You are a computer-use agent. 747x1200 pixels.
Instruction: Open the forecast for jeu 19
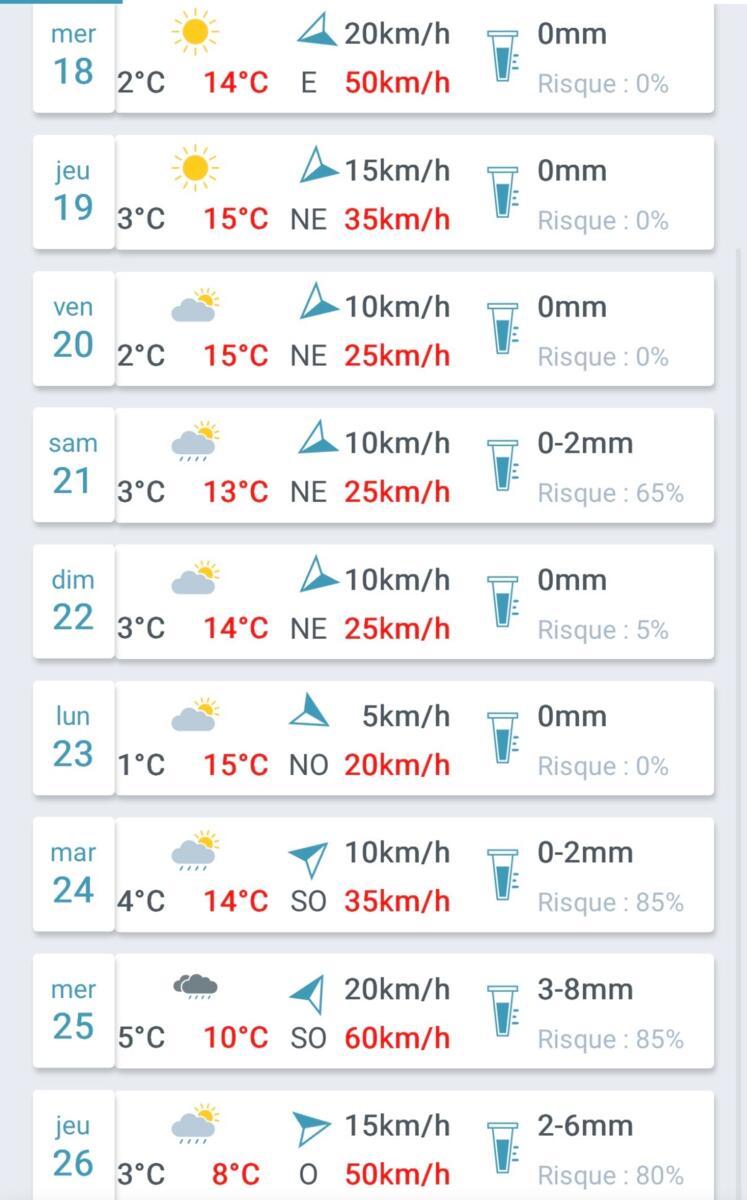coord(373,194)
